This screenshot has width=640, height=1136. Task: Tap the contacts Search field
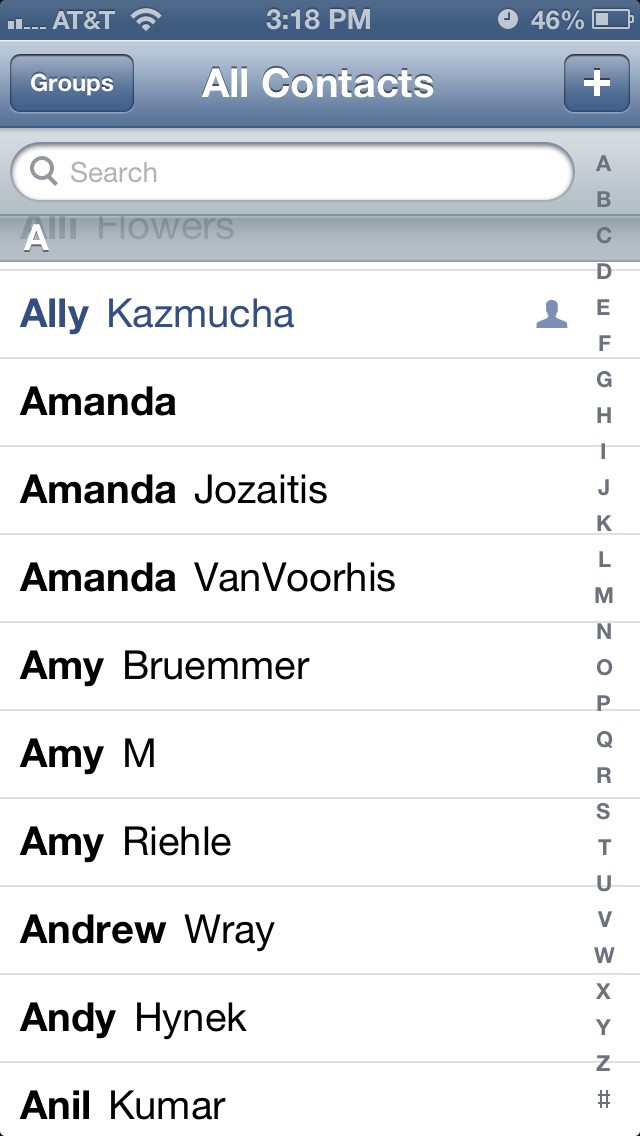click(291, 173)
